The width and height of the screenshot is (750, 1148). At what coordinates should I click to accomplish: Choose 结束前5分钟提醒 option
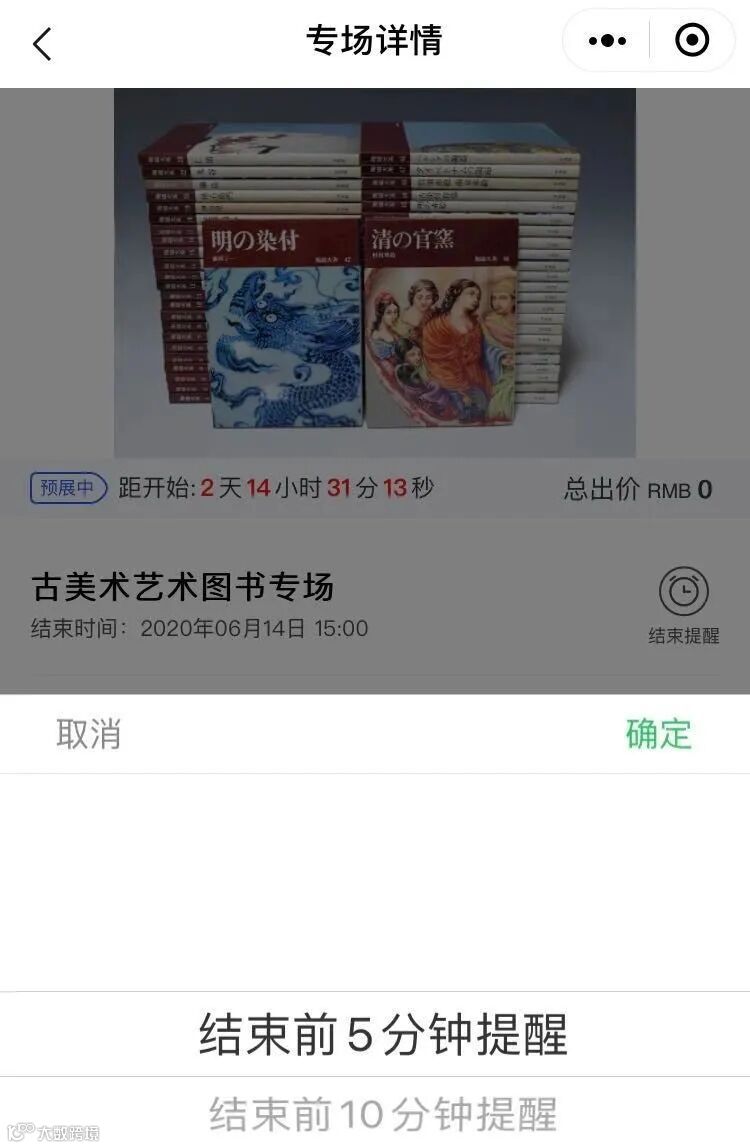(383, 1034)
